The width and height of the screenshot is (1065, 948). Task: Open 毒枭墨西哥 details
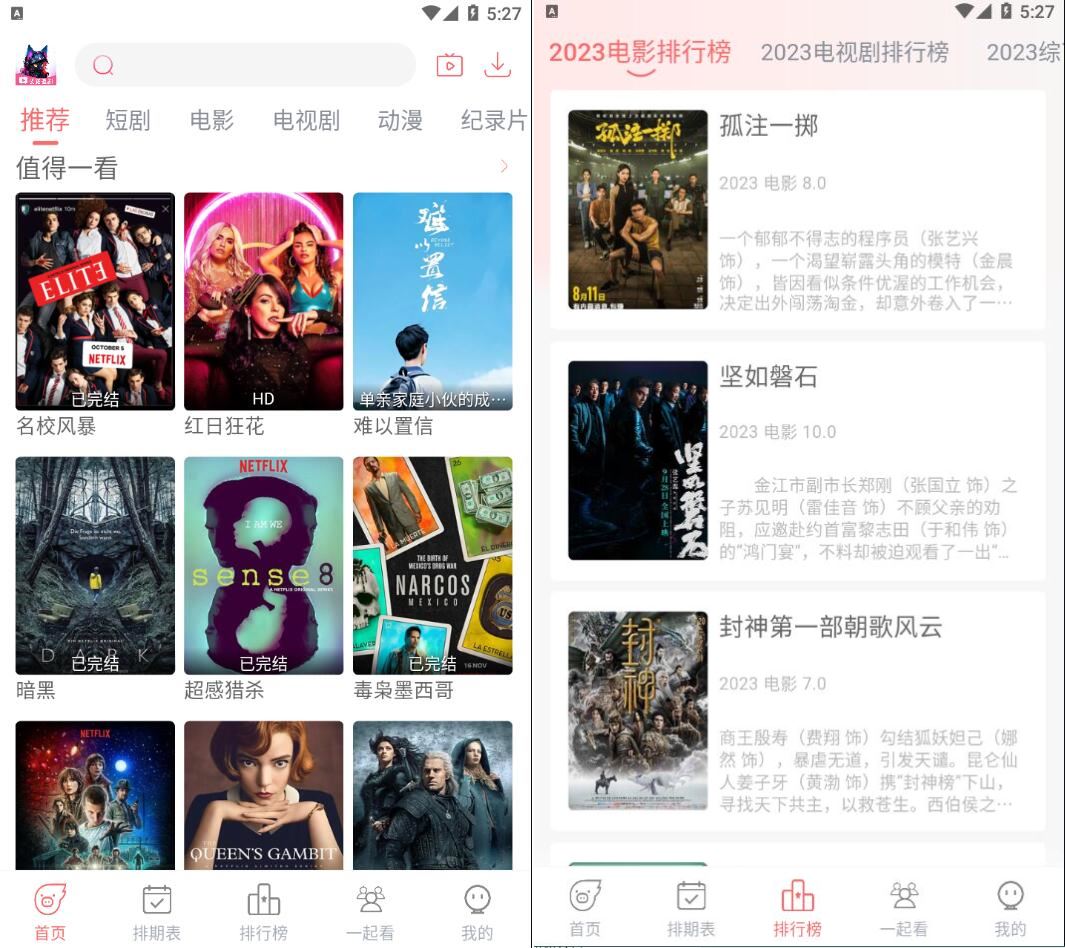tap(433, 565)
